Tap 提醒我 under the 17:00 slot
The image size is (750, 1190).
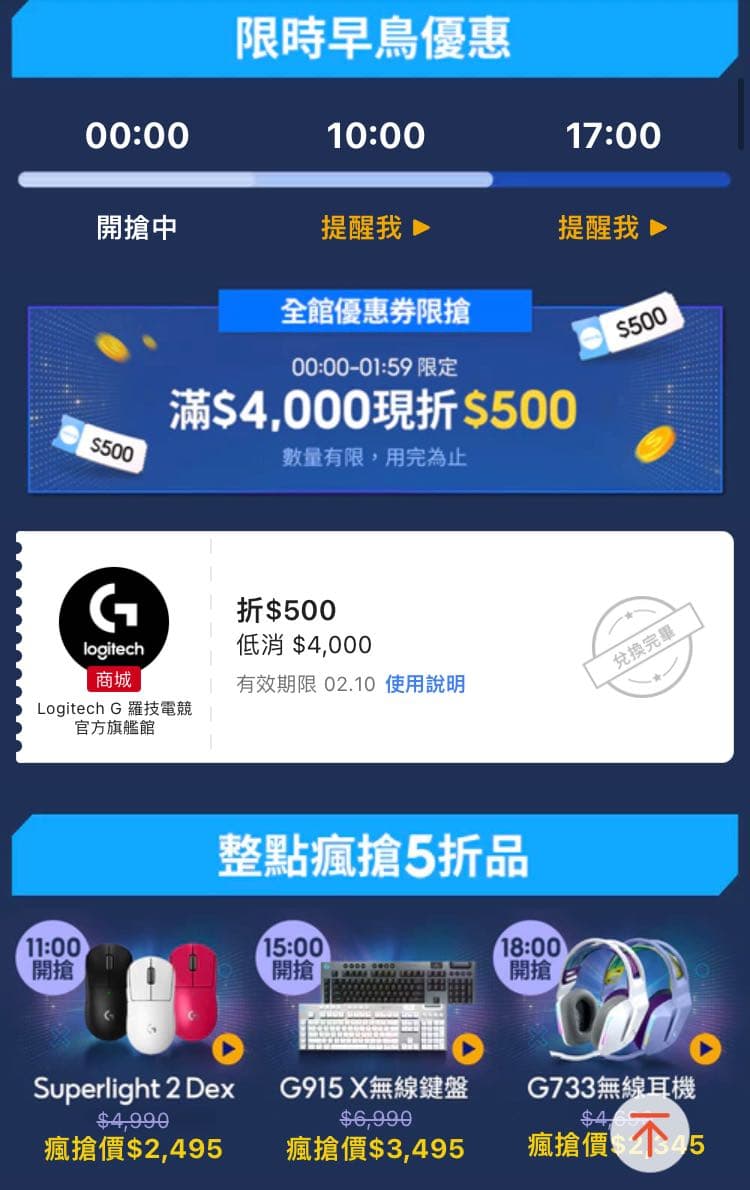click(612, 228)
